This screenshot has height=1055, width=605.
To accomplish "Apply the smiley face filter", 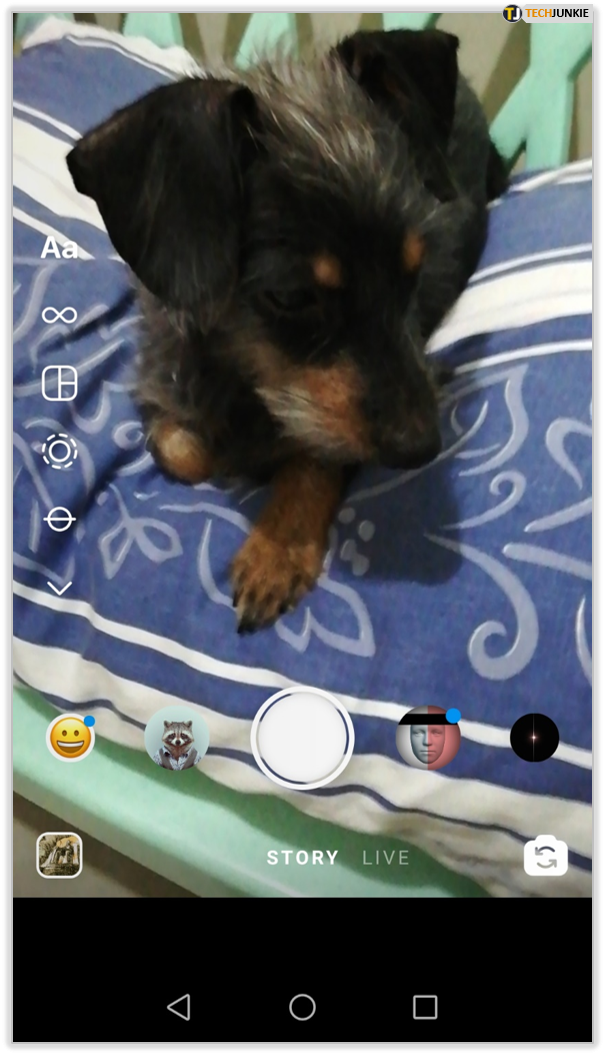I will [71, 739].
